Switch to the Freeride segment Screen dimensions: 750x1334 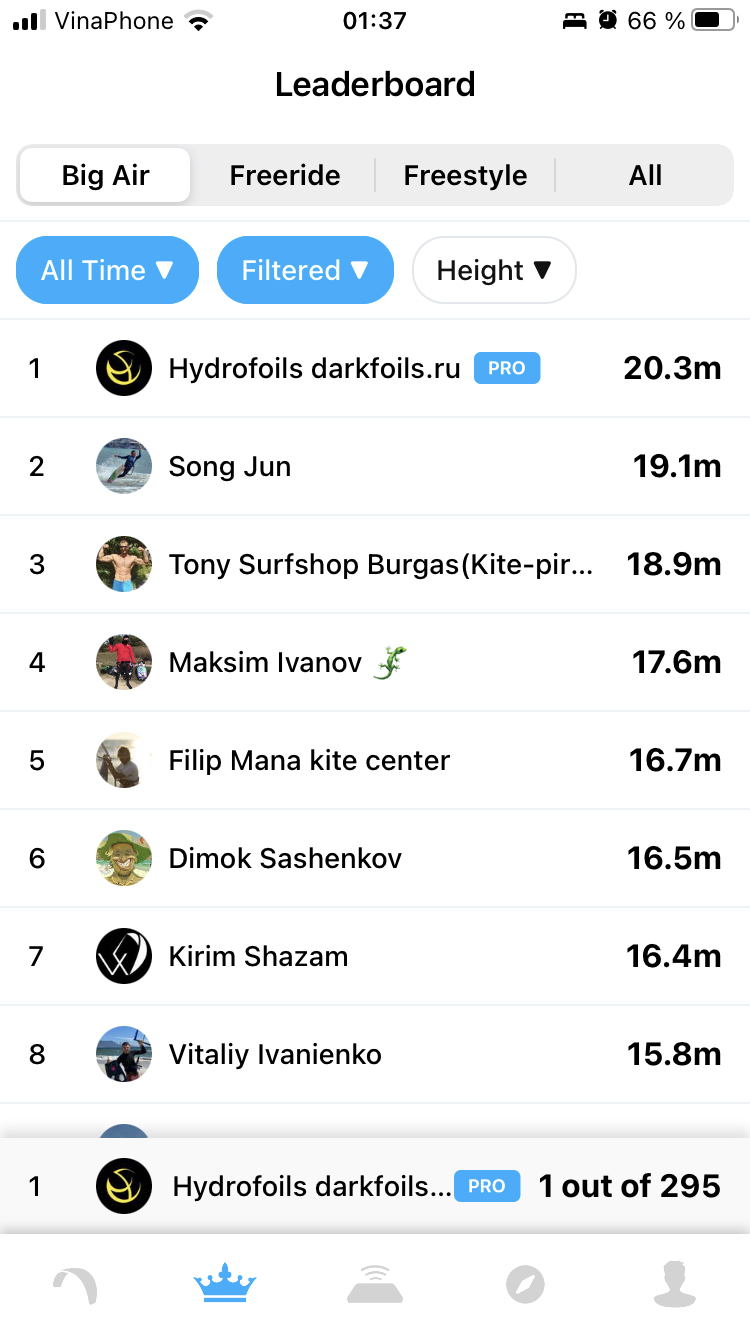click(285, 176)
